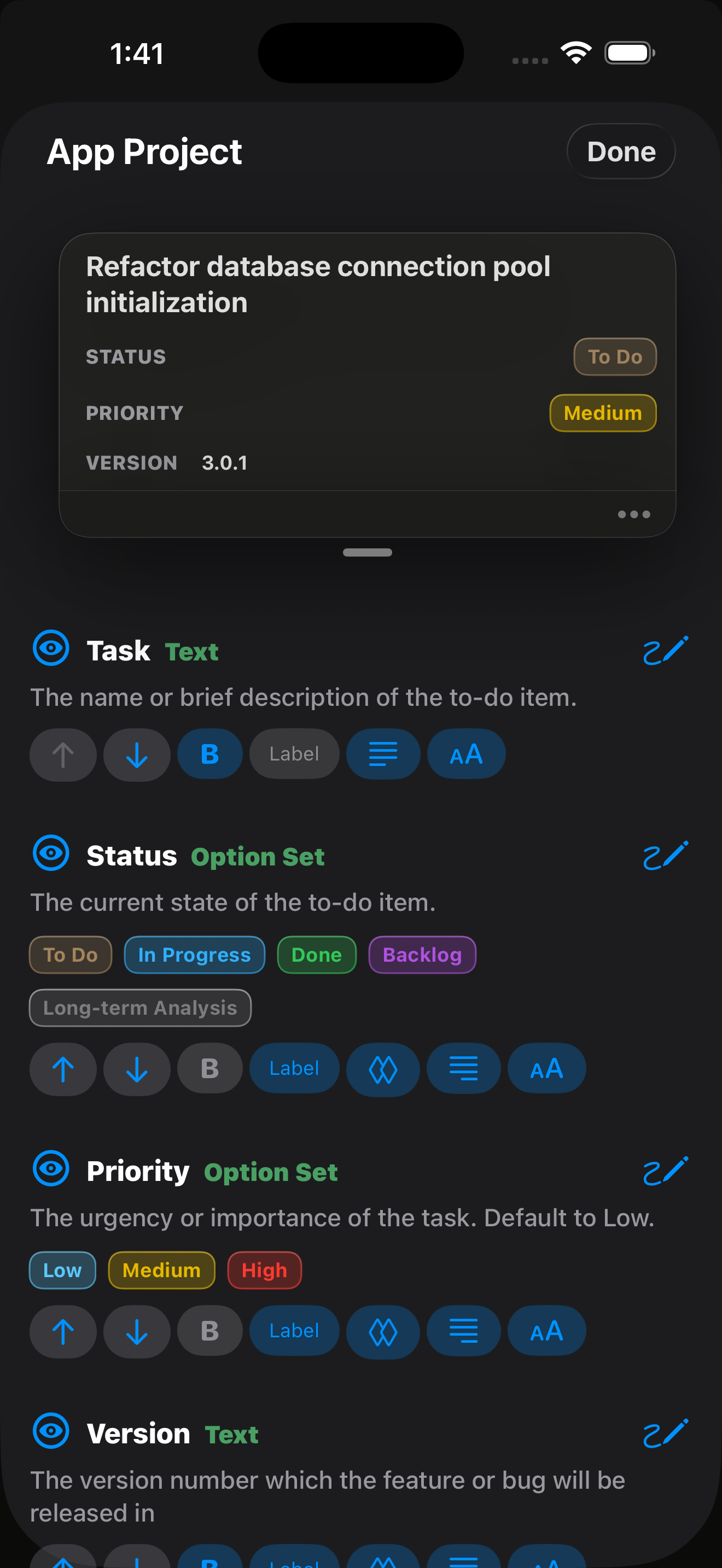
Task: Toggle the Label chip for Status
Action: point(294,1069)
